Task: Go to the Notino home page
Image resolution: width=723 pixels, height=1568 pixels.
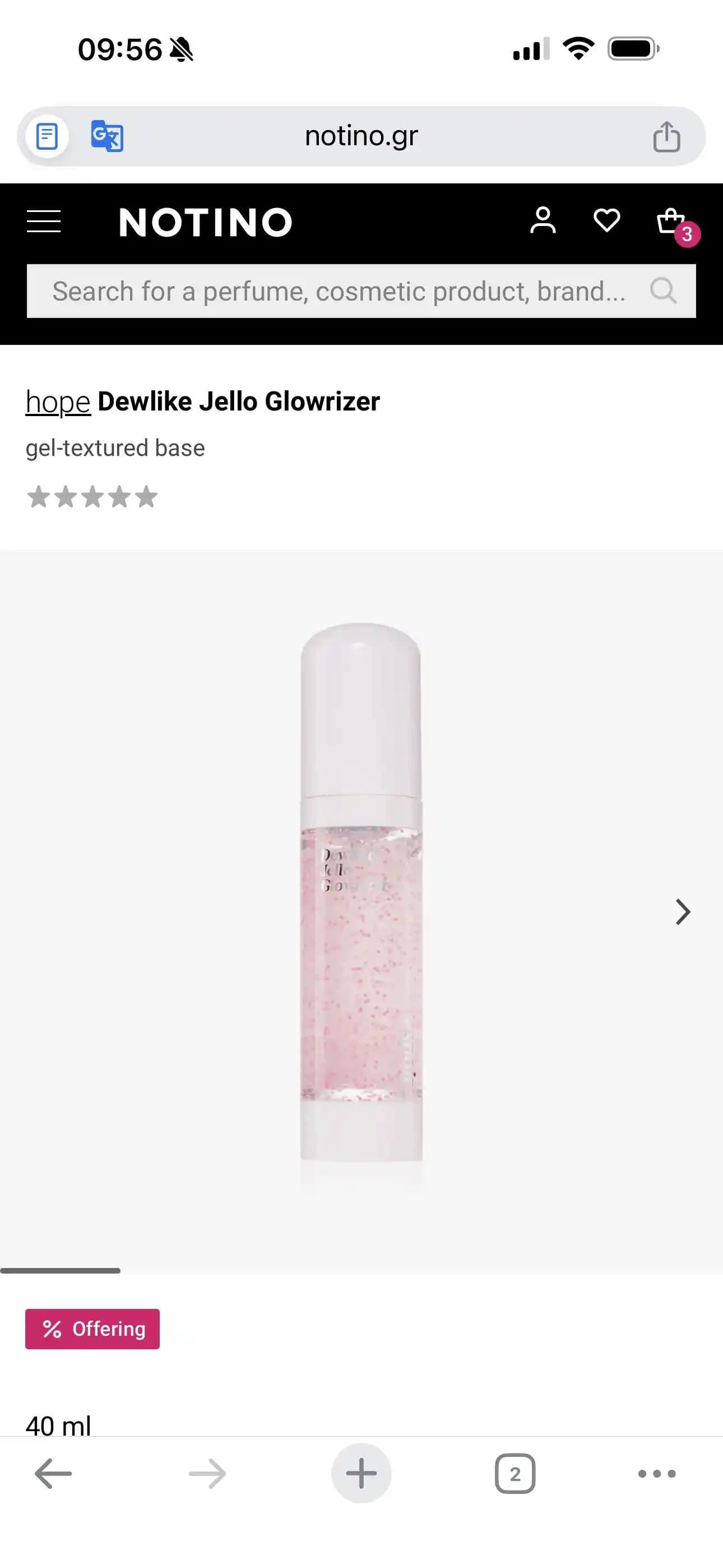Action: (x=206, y=222)
